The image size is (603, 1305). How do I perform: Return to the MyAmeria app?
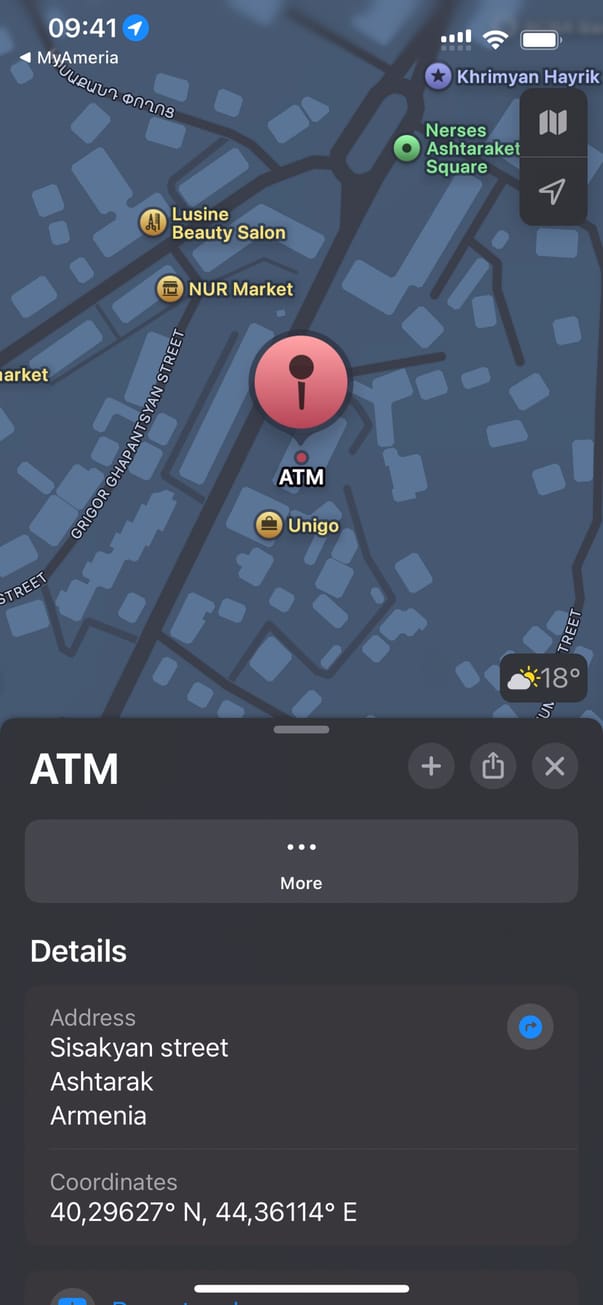(68, 58)
